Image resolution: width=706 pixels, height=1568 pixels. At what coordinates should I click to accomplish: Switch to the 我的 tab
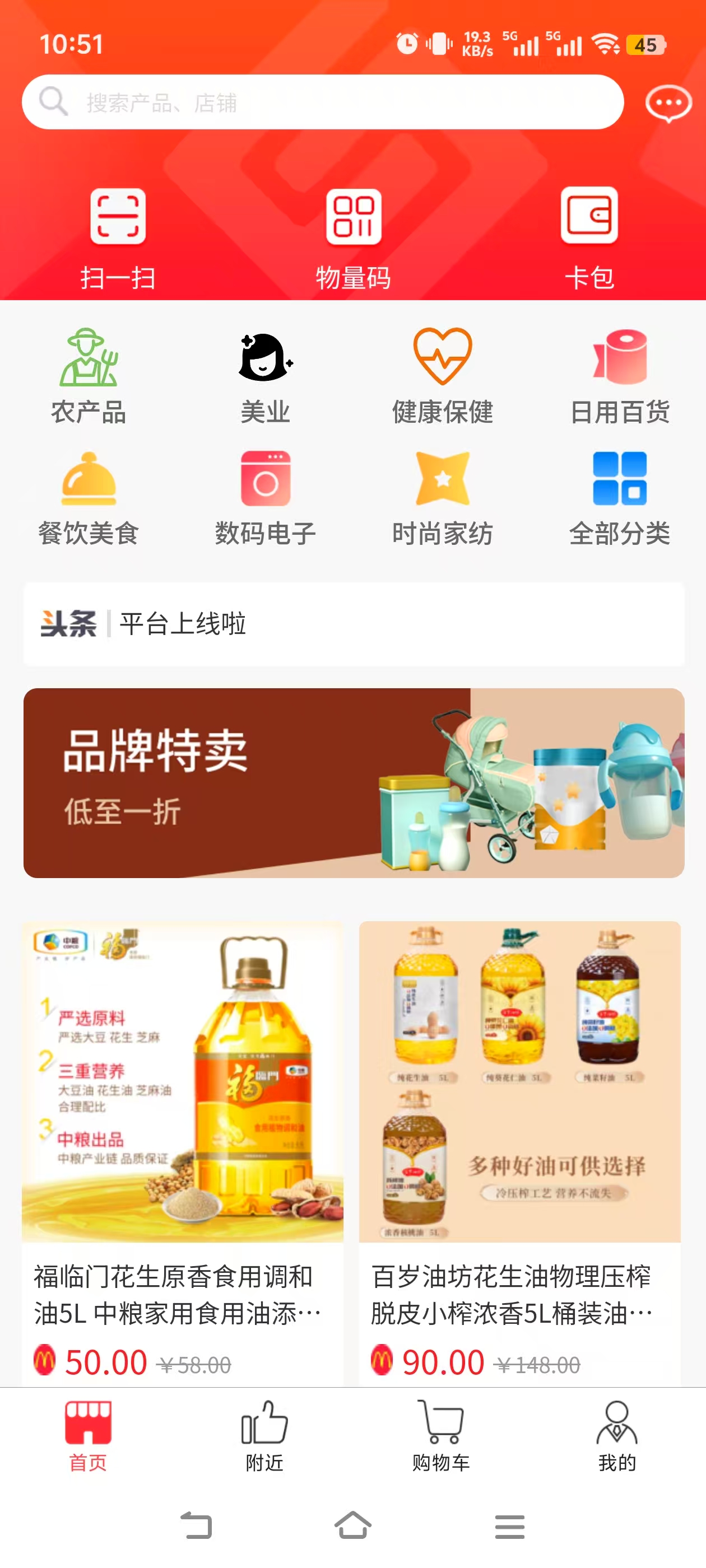616,1436
